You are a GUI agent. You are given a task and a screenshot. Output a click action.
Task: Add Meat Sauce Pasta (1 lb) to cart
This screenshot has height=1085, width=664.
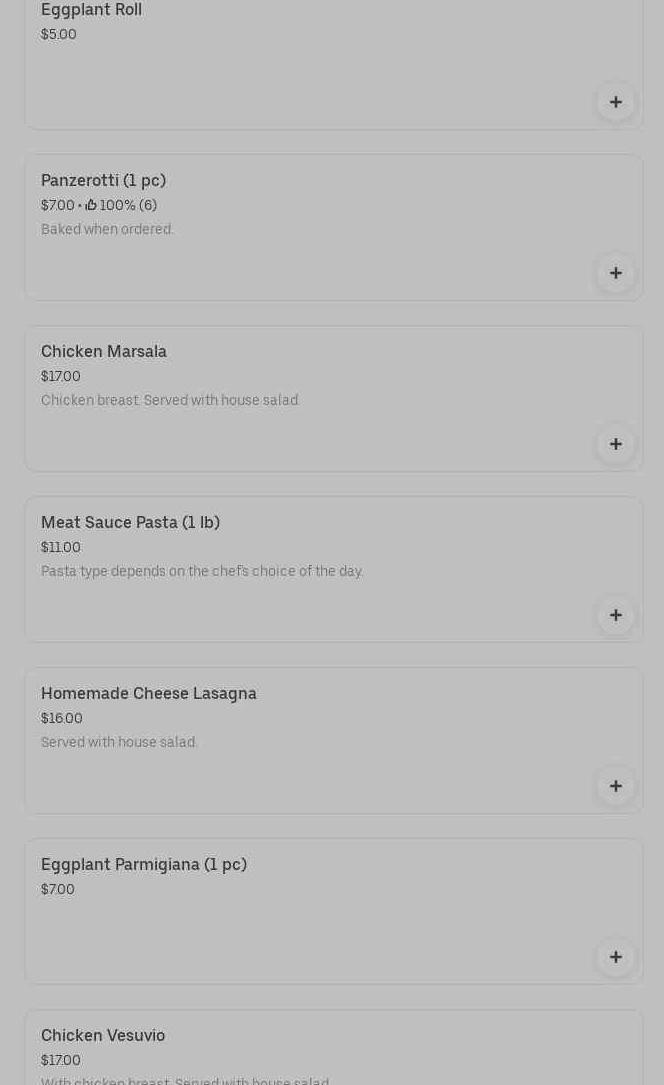click(616, 615)
